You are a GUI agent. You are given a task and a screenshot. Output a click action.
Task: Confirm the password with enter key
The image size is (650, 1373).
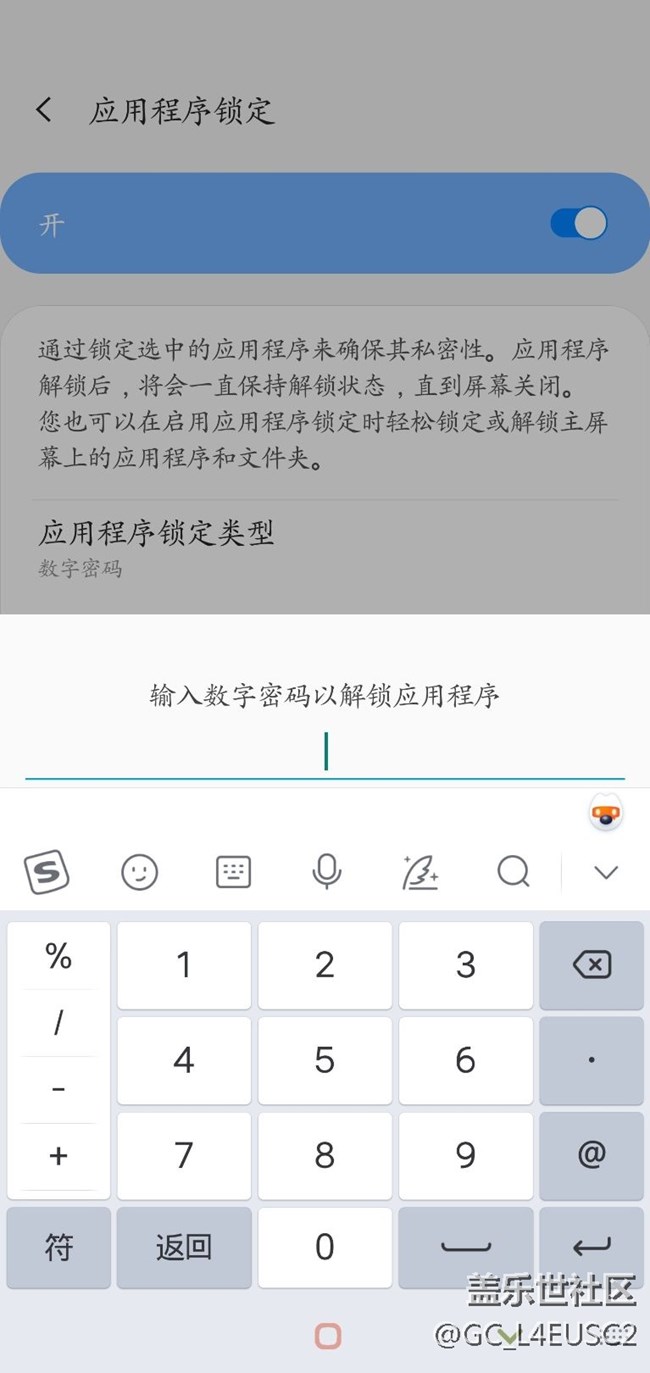click(x=591, y=1247)
